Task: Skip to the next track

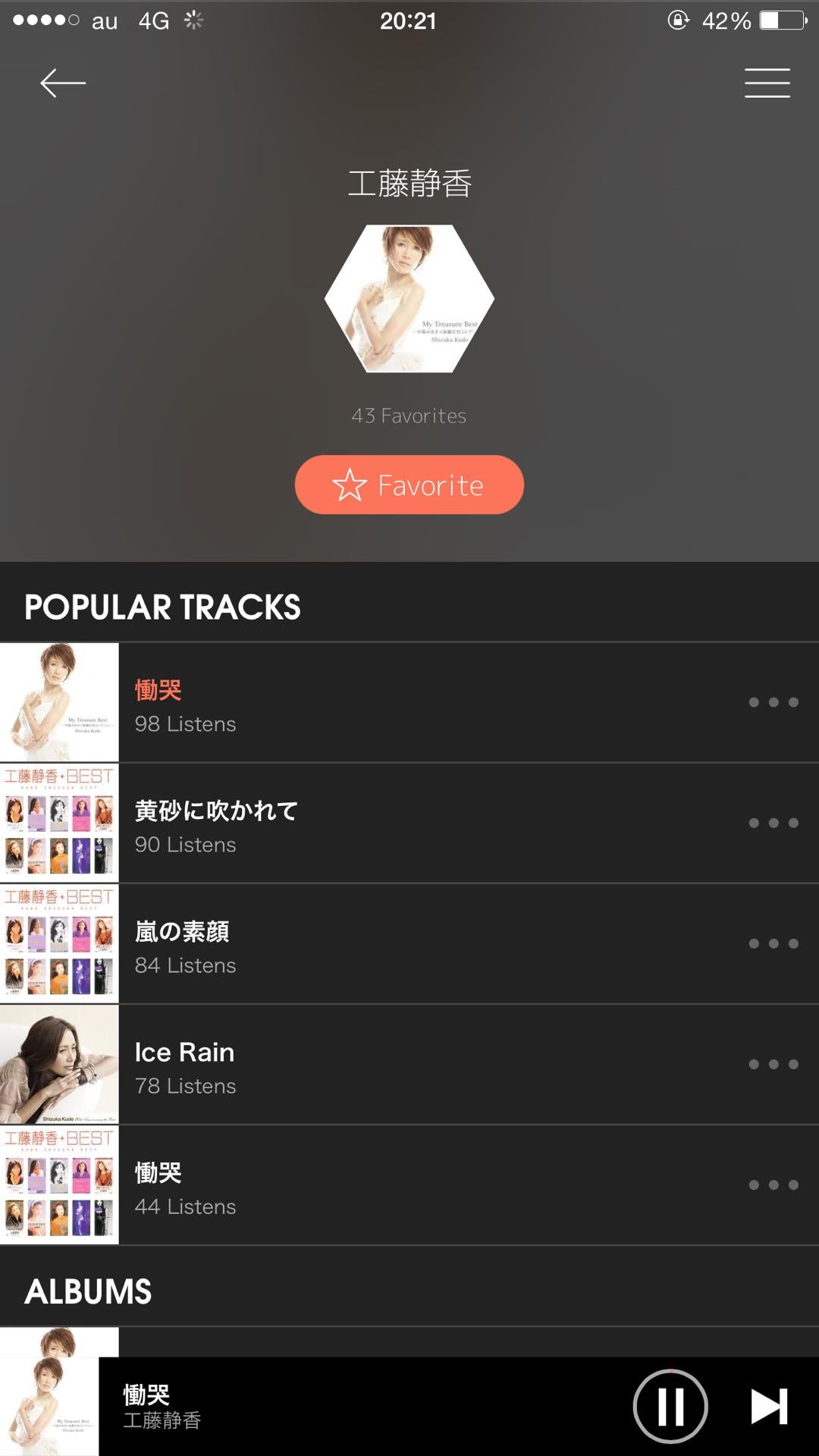Action: pyautogui.click(x=769, y=1406)
